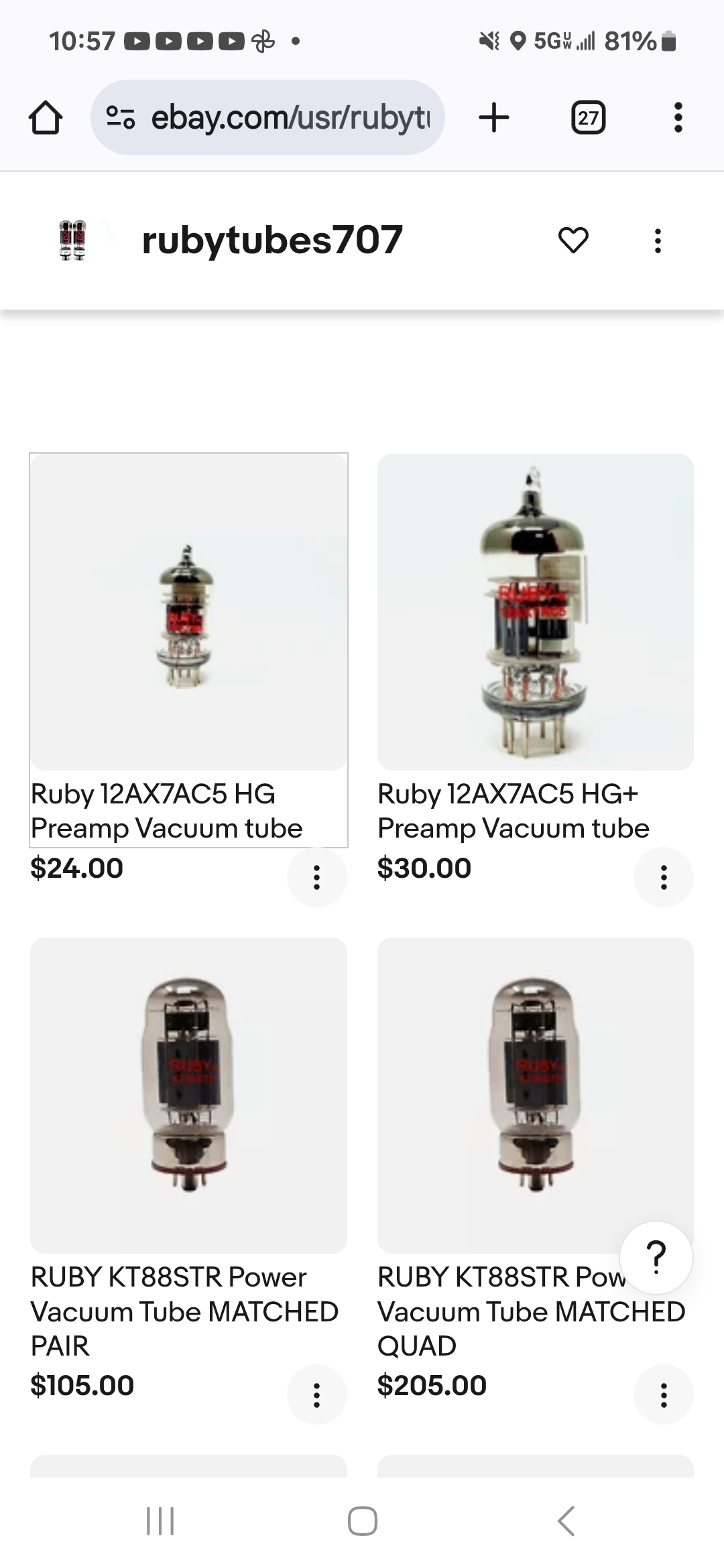Save seller rubytubes707 with the heart icon

click(x=573, y=241)
